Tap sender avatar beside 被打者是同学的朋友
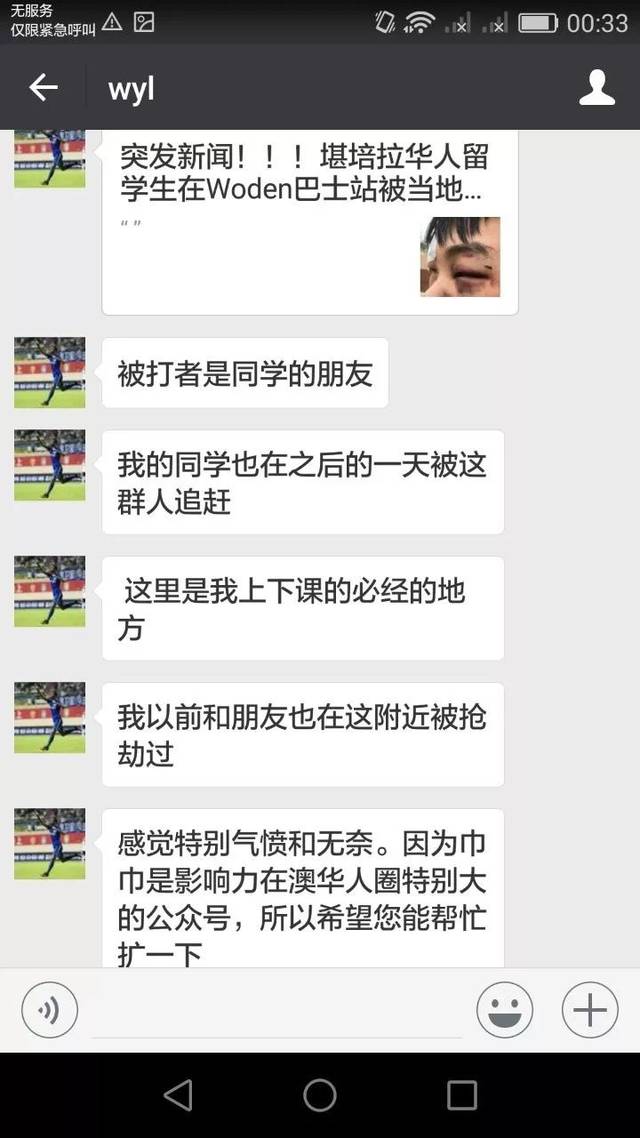 click(x=50, y=372)
